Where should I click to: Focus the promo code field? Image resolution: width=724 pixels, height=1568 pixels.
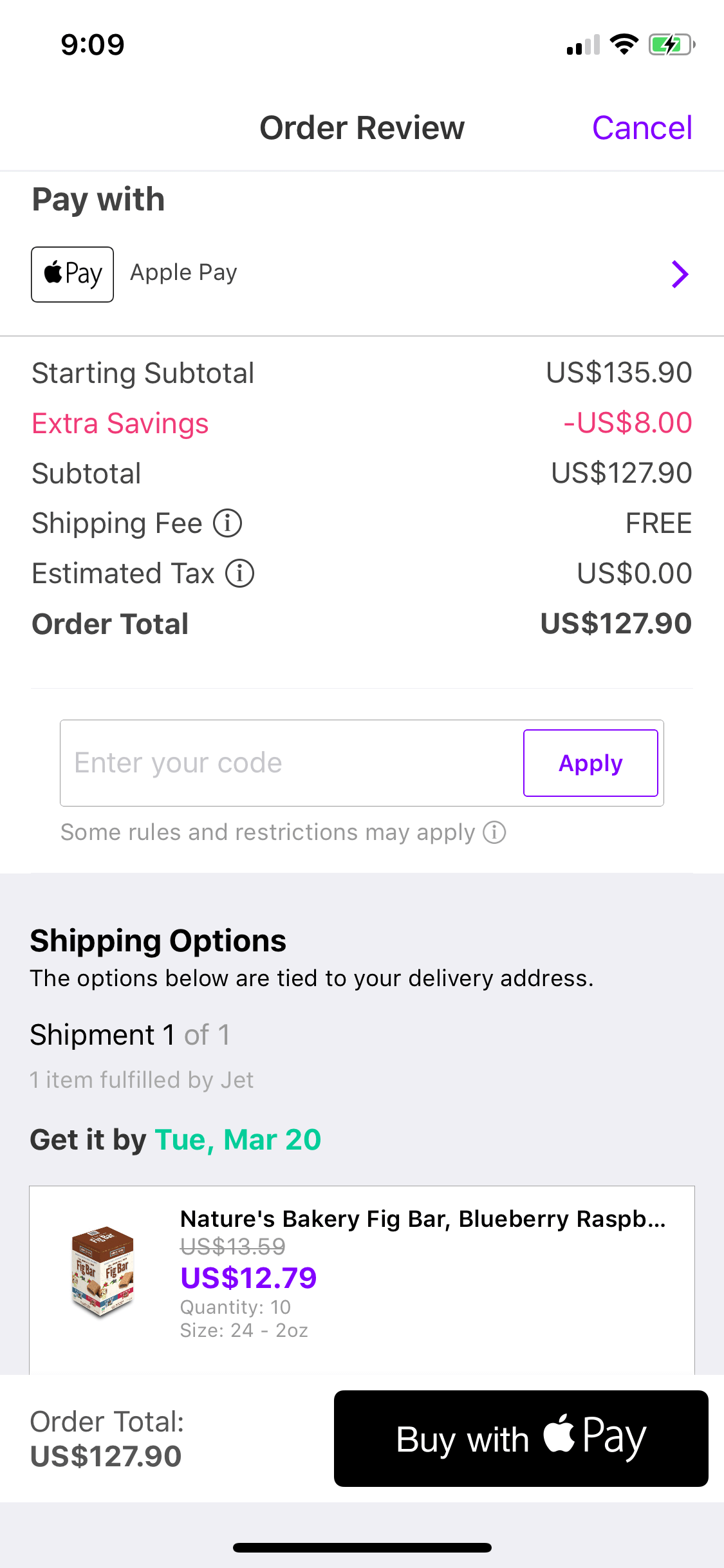click(292, 763)
